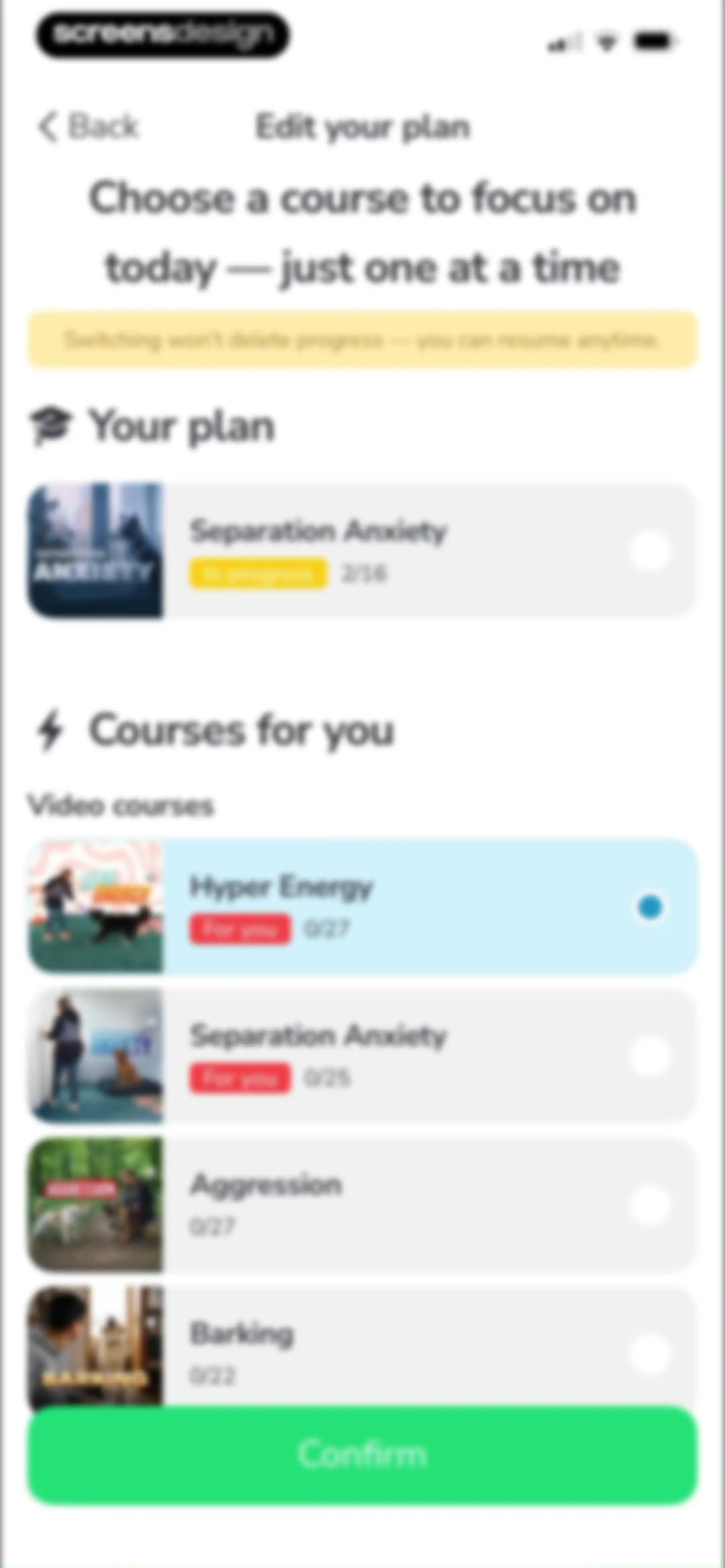Select the Hyper Energy course radio button

649,907
